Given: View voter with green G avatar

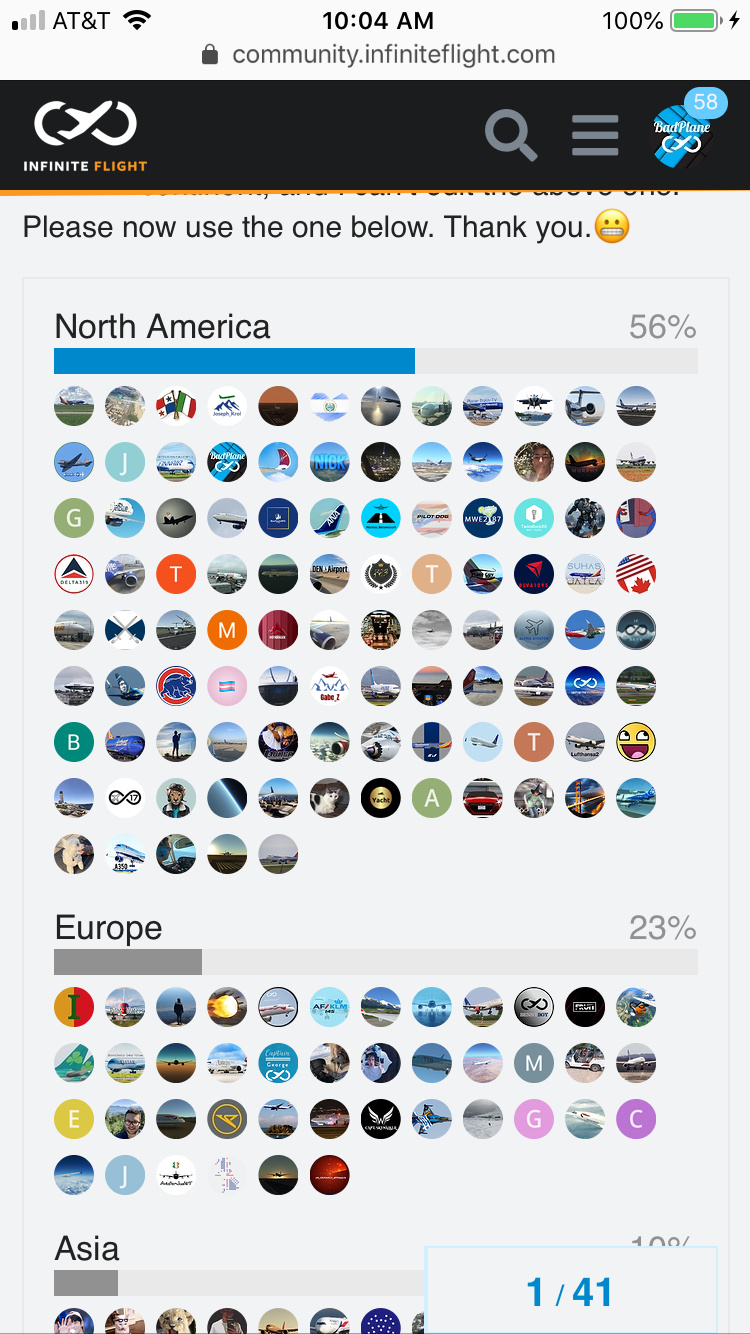Looking at the screenshot, I should tap(74, 518).
